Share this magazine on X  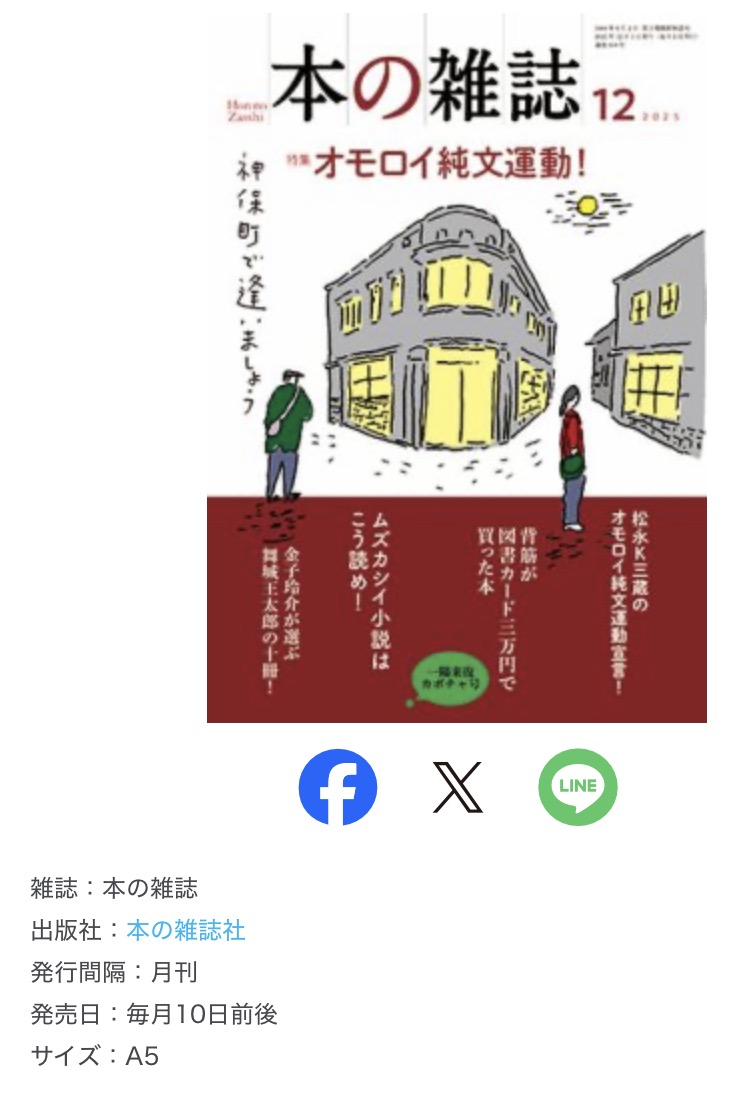pos(457,787)
